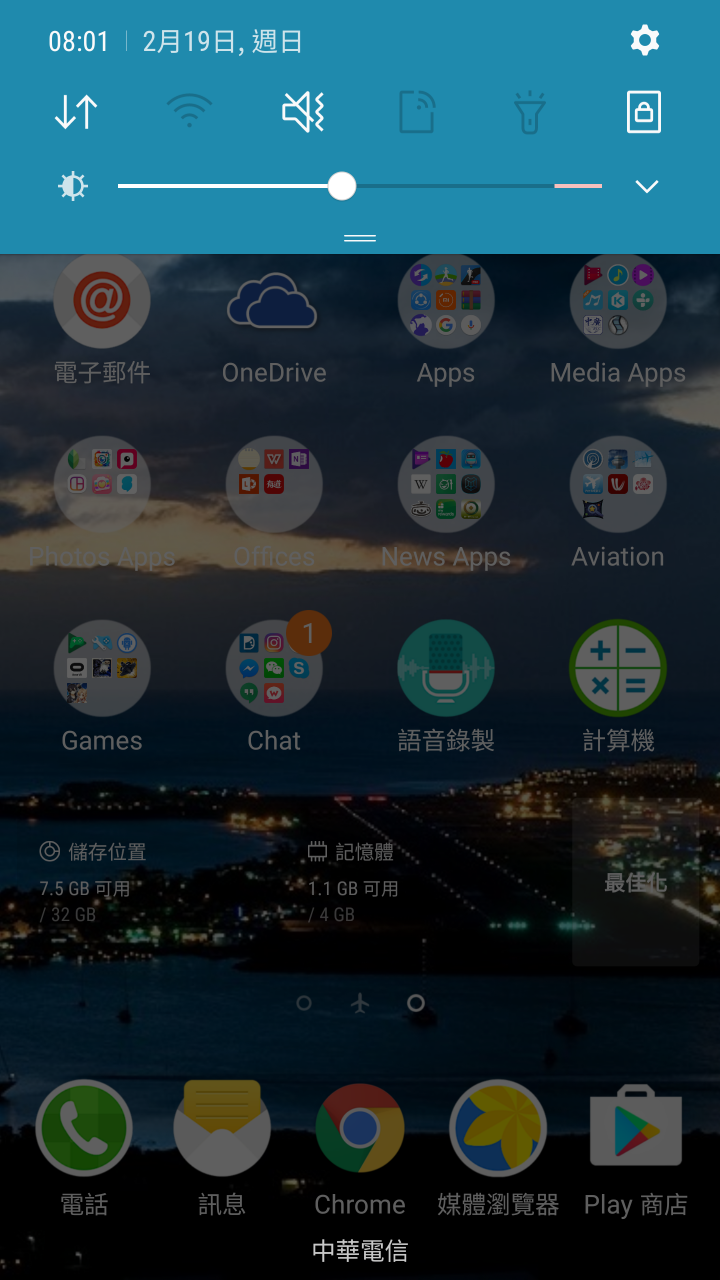Expand the quick settings panel chevron
Screen dimensions: 720x1280
pyautogui.click(x=647, y=186)
